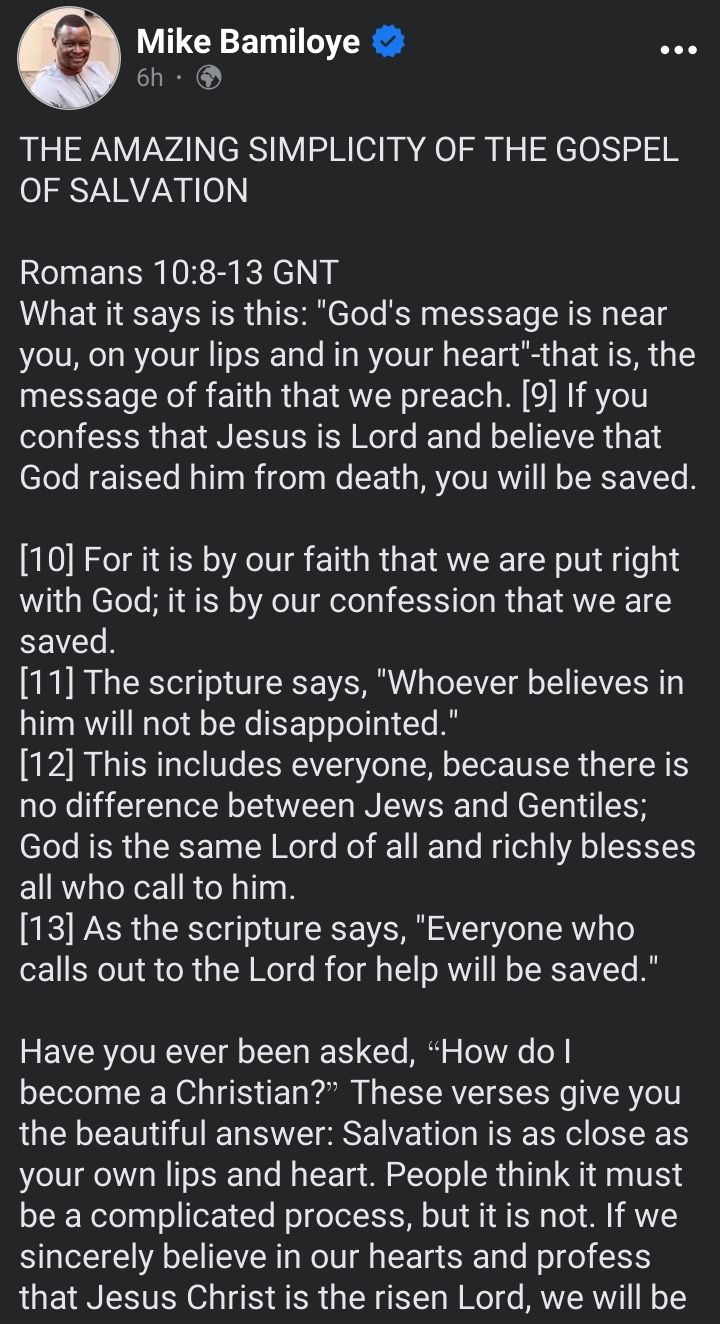Open the Mike Bamiloye profile name link

248,42
